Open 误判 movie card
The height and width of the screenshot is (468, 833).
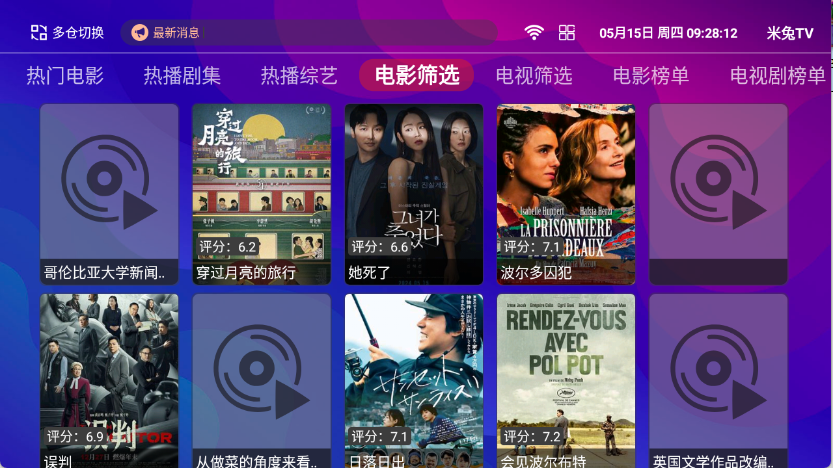coord(109,380)
